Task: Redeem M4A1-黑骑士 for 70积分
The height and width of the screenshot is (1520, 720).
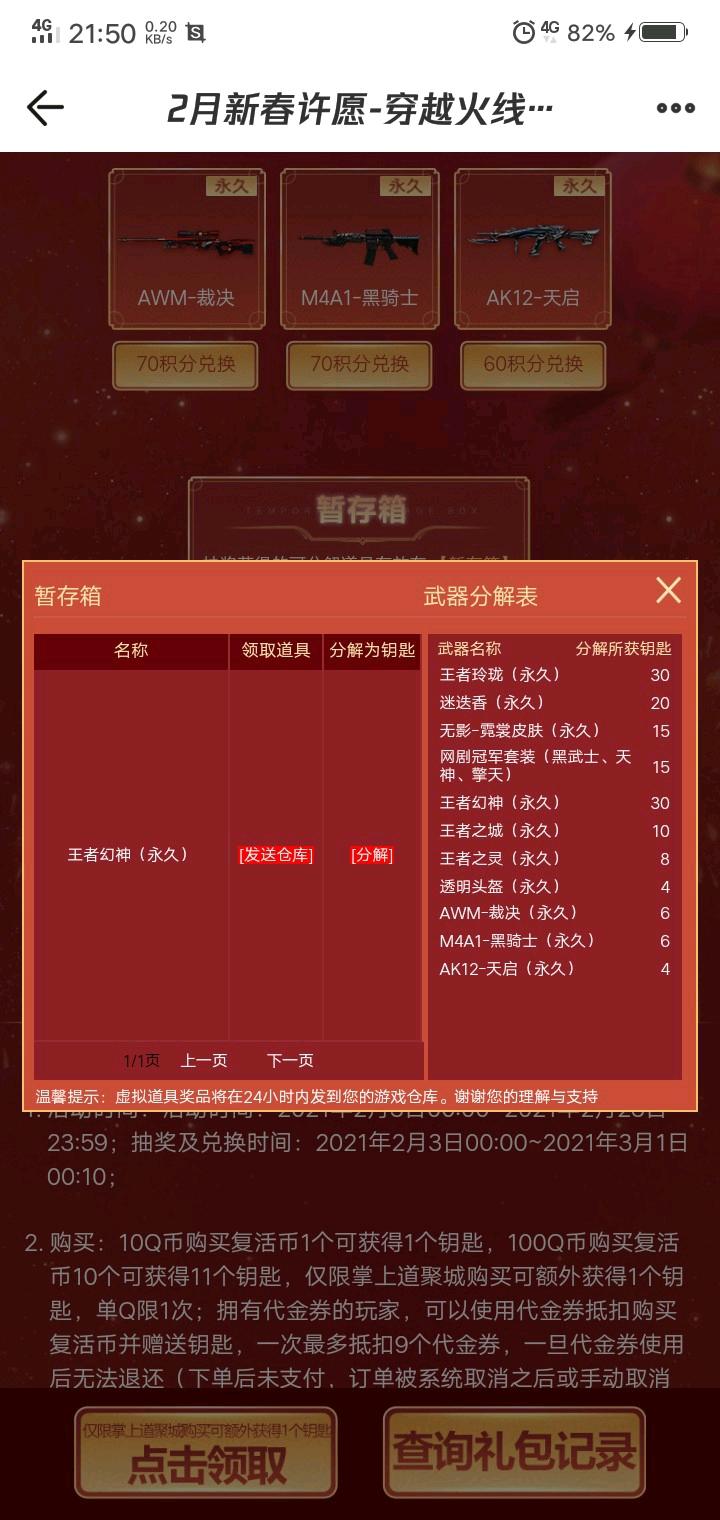Action: click(359, 365)
